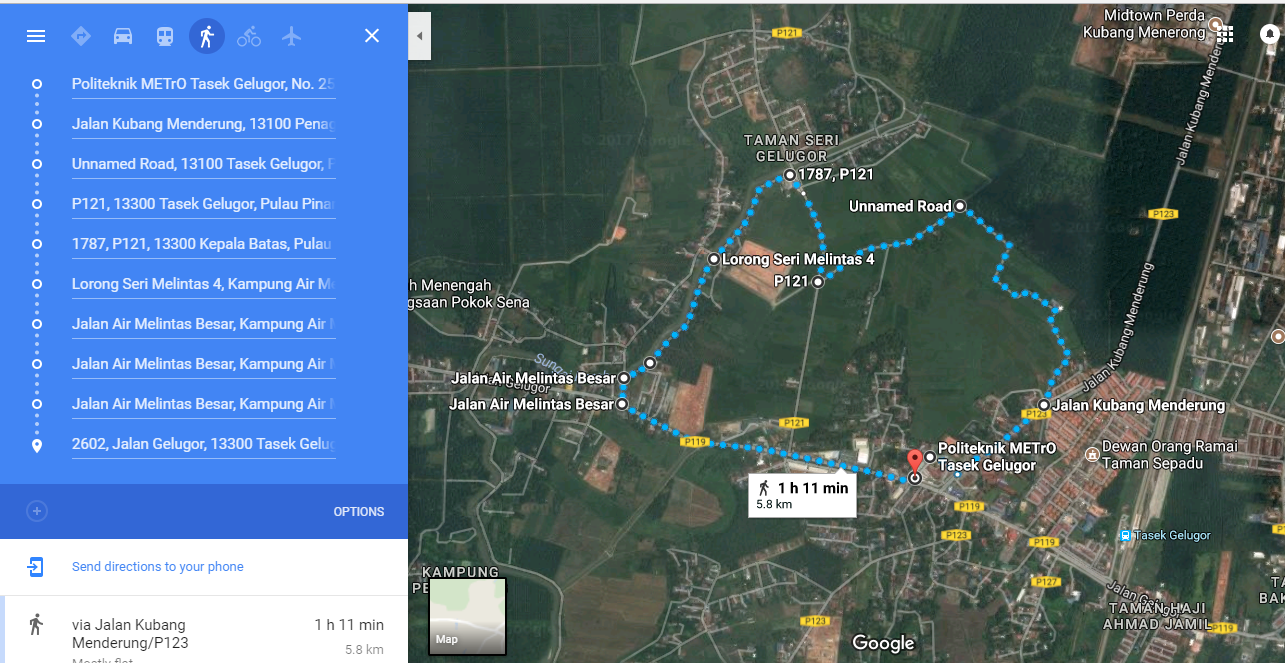This screenshot has height=663, width=1285.
Task: Switch to Map view thumbnail
Action: click(467, 616)
